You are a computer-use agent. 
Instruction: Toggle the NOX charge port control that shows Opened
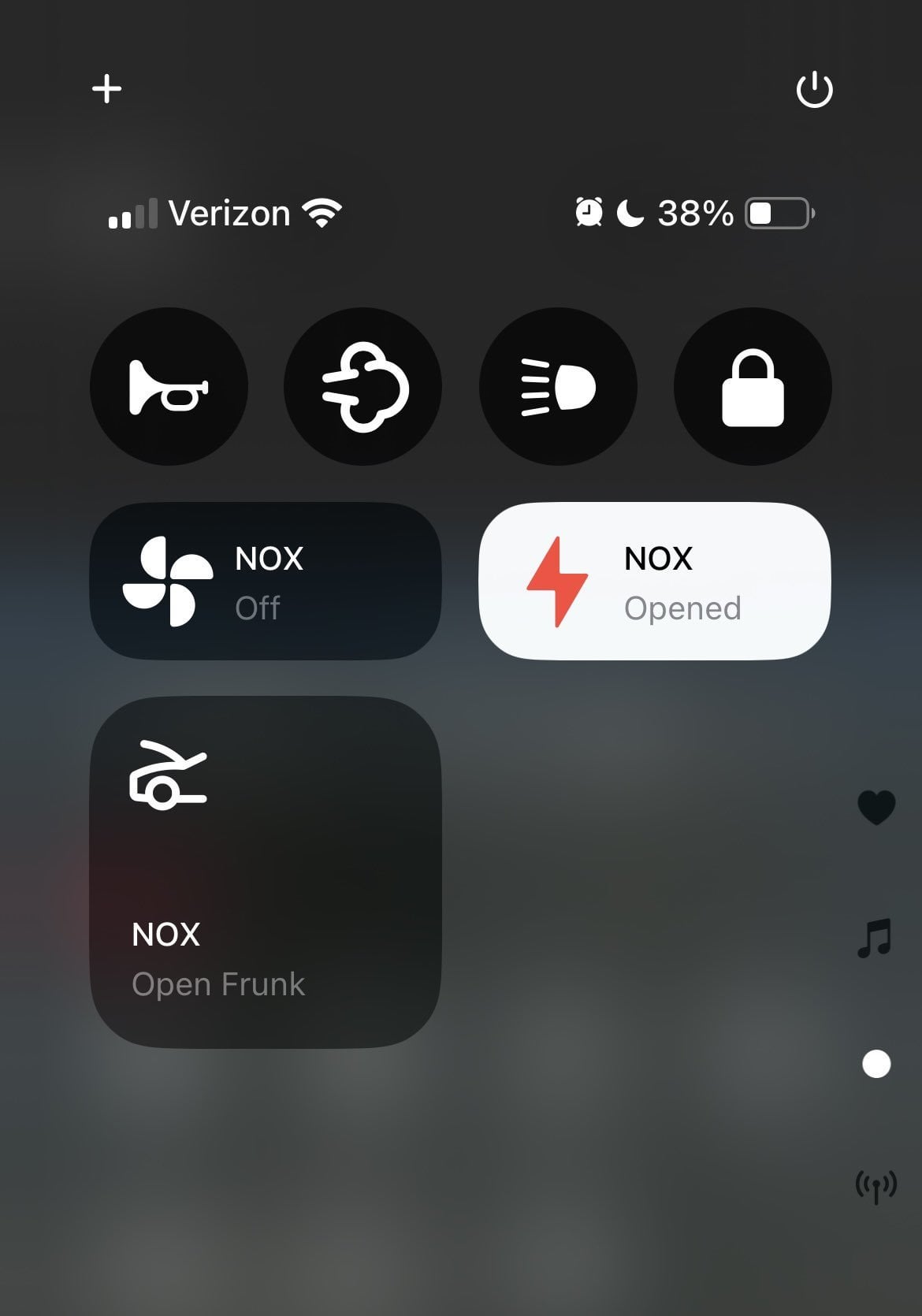coord(655,582)
